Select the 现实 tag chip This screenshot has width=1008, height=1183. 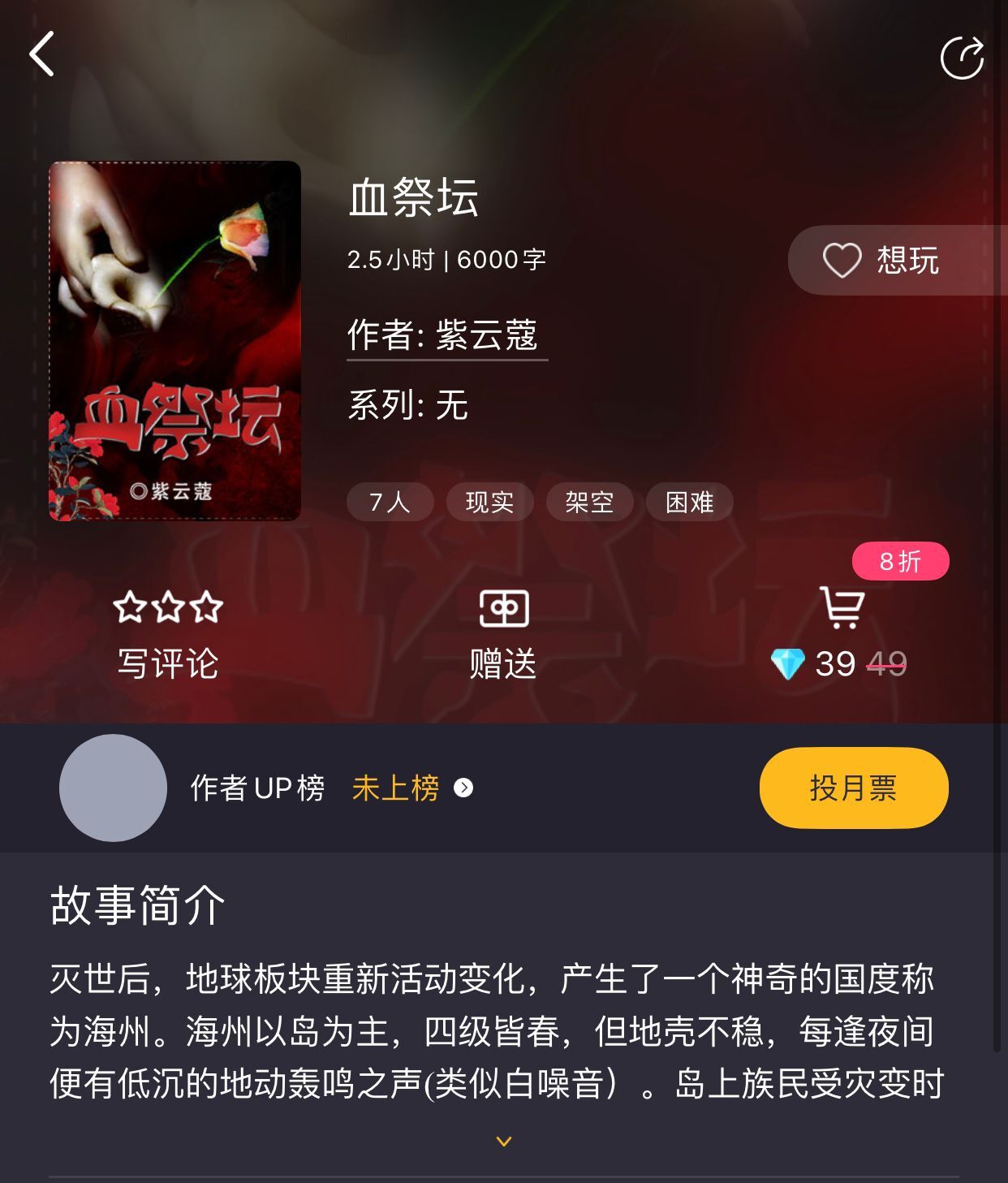point(489,502)
